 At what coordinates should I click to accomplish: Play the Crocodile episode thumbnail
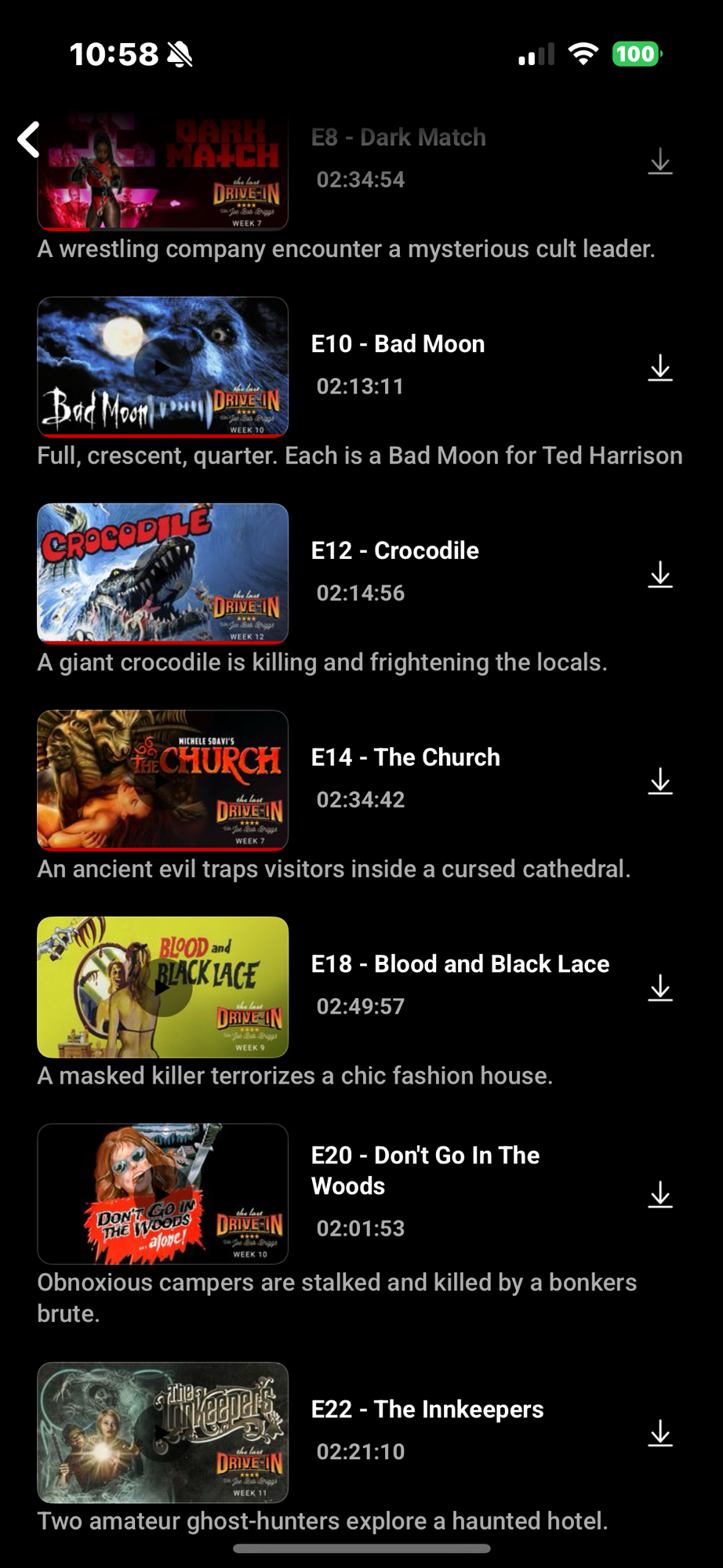[x=162, y=573]
